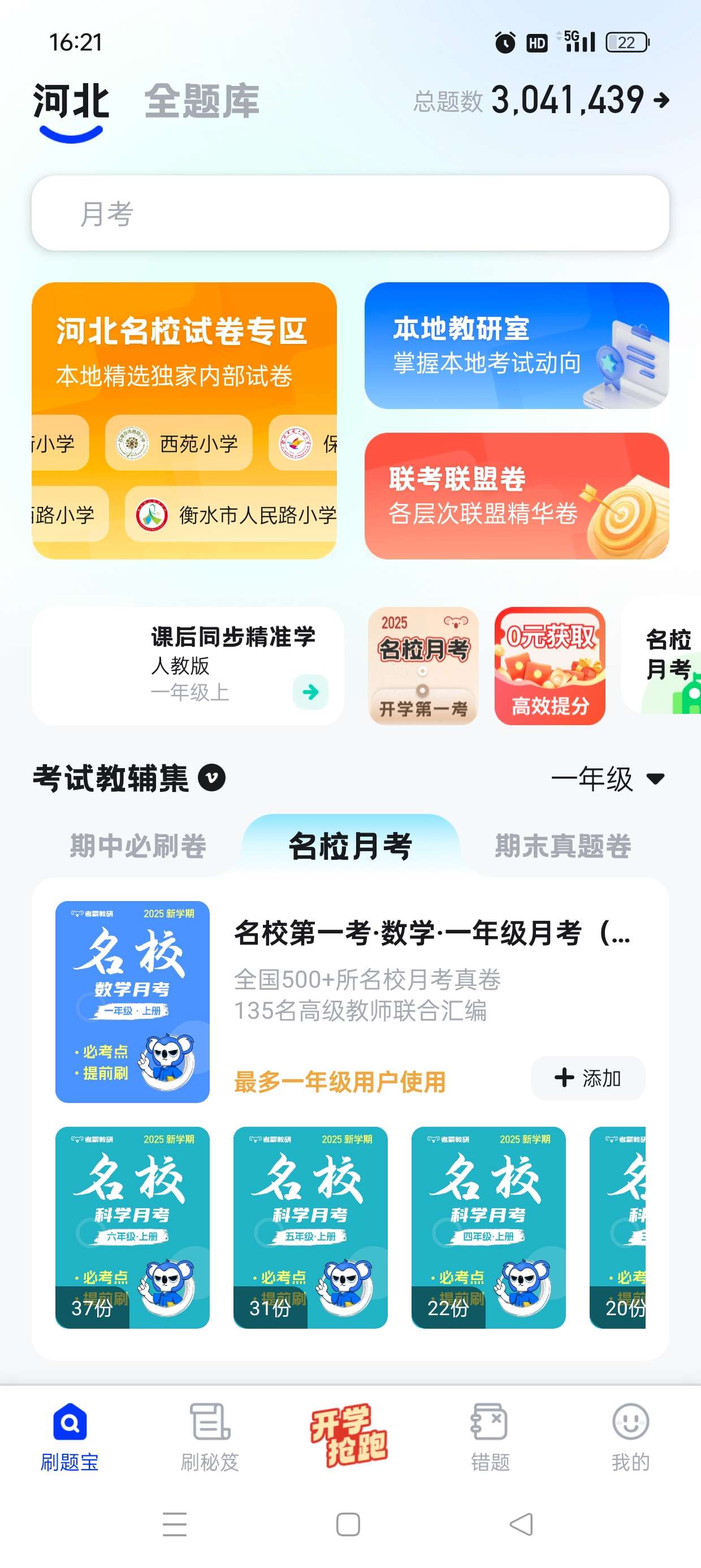Open the 我的 profile tab
Image resolution: width=701 pixels, height=1568 pixels.
tap(630, 1437)
